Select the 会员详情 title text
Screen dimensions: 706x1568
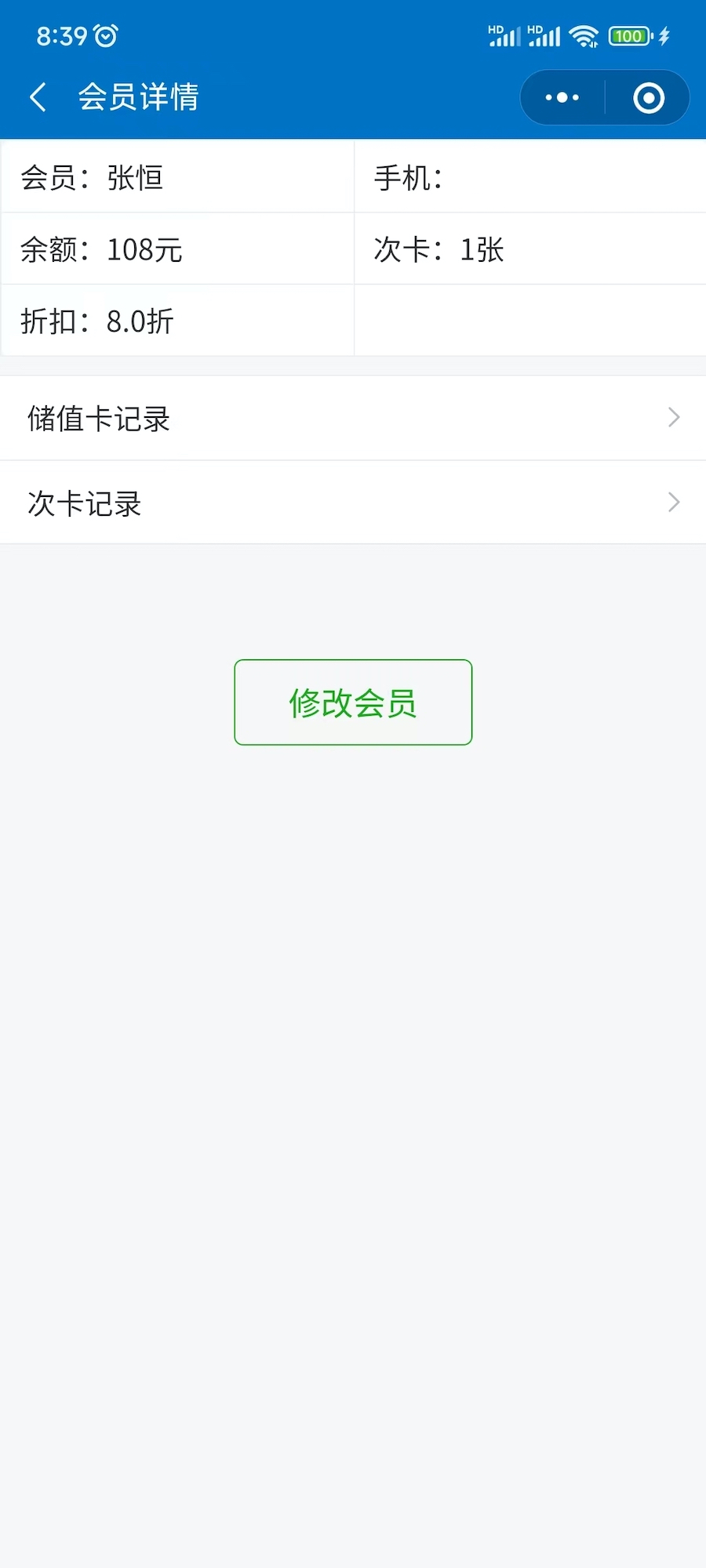coord(137,96)
